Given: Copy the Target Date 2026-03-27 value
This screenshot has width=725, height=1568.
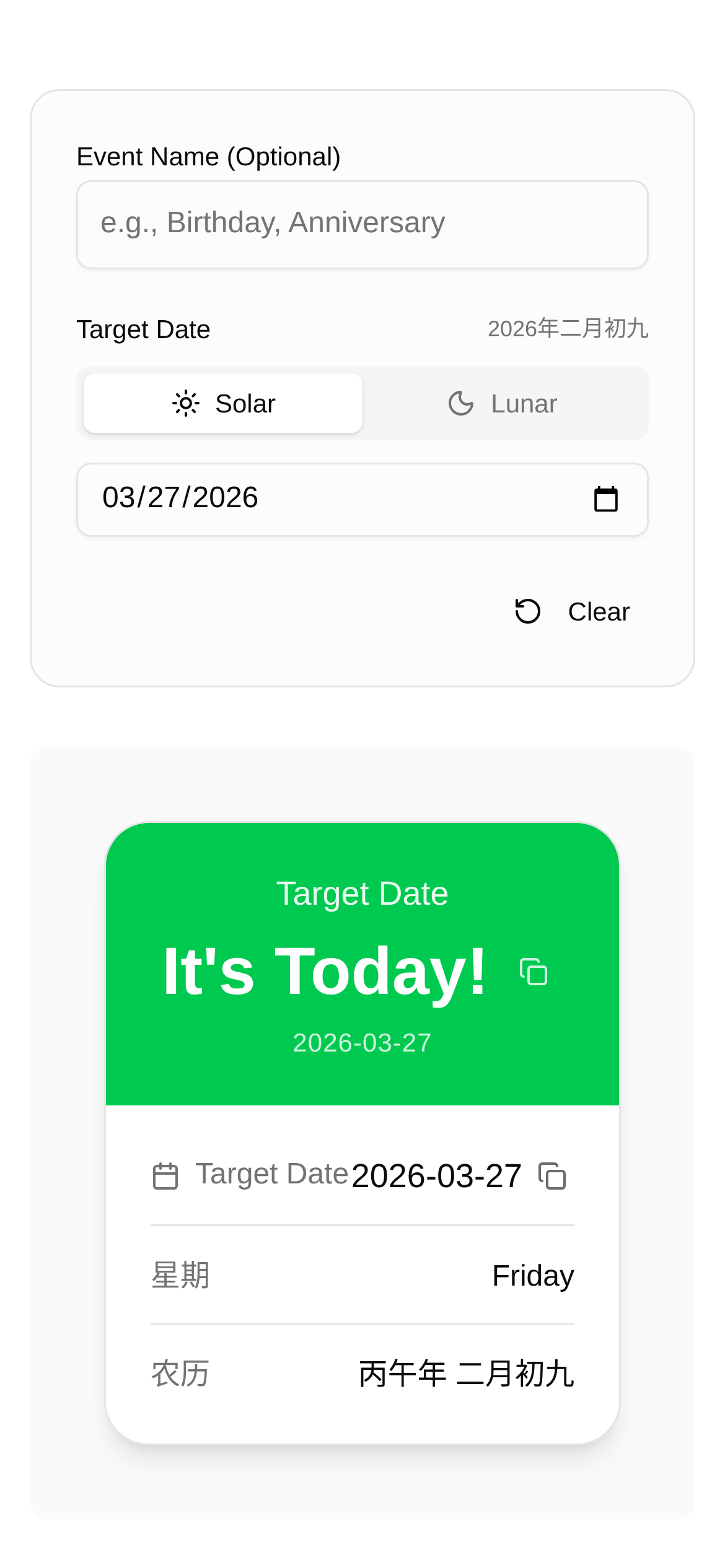Looking at the screenshot, I should click(x=552, y=1176).
